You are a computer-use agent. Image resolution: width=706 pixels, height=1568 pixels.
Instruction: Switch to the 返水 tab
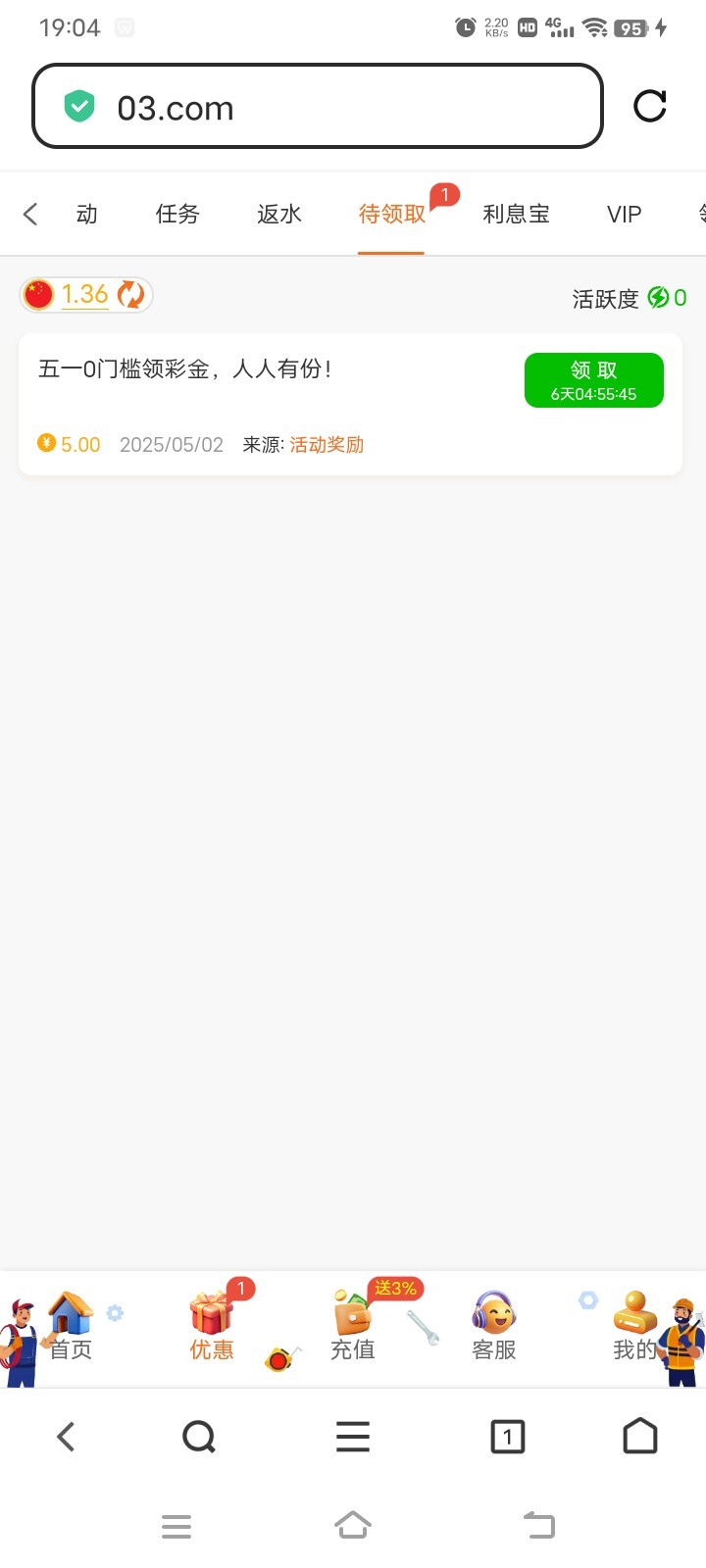278,214
